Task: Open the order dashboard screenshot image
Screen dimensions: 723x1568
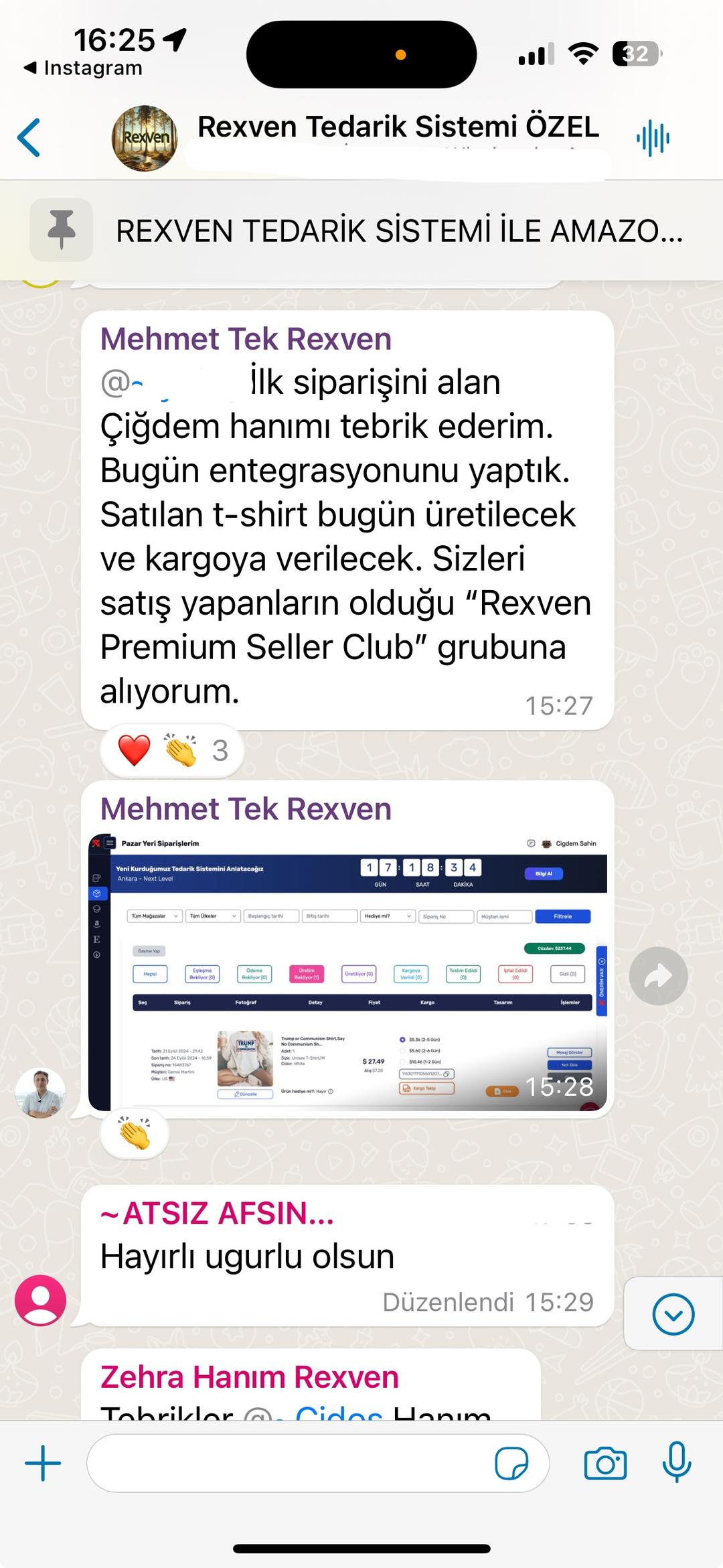Action: 347,973
